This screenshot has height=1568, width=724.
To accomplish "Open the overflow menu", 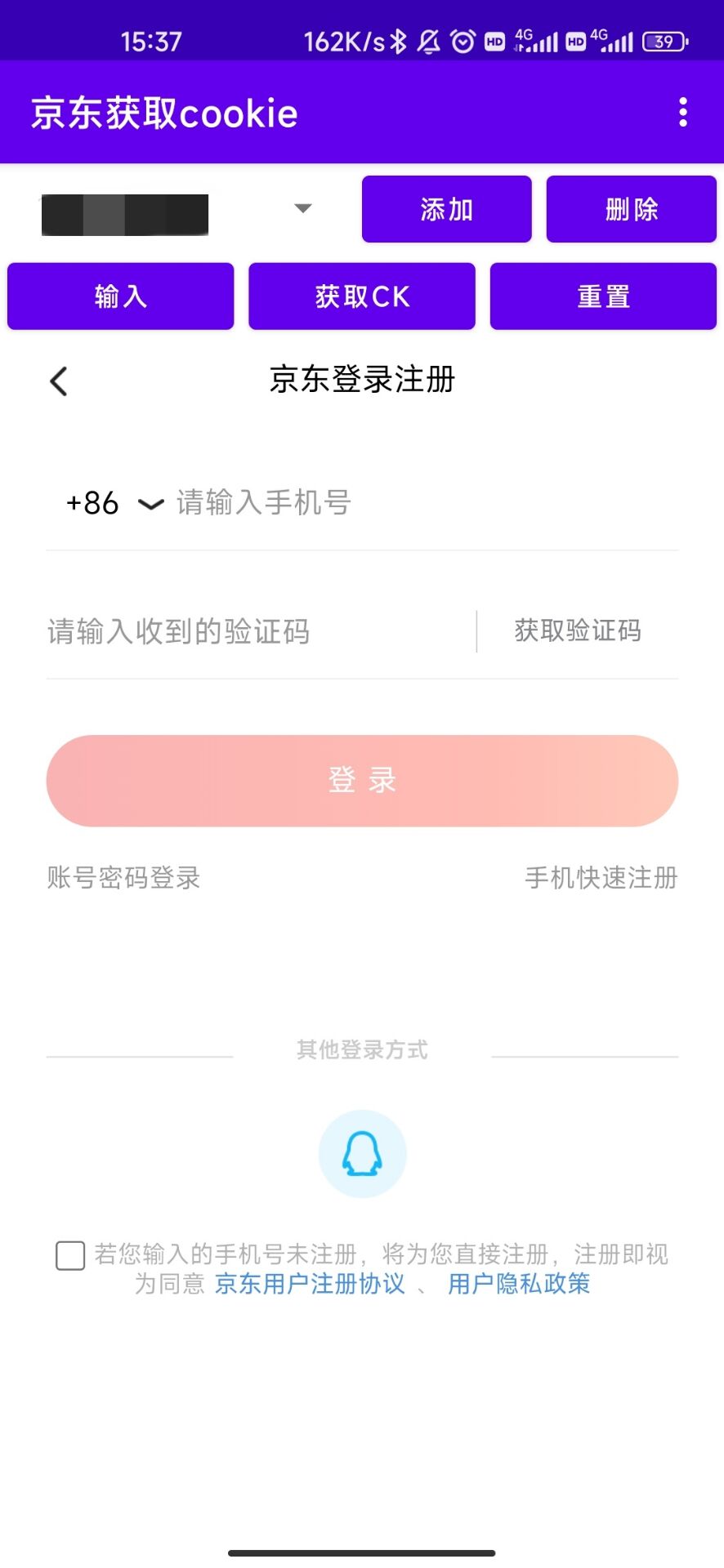I will [683, 113].
